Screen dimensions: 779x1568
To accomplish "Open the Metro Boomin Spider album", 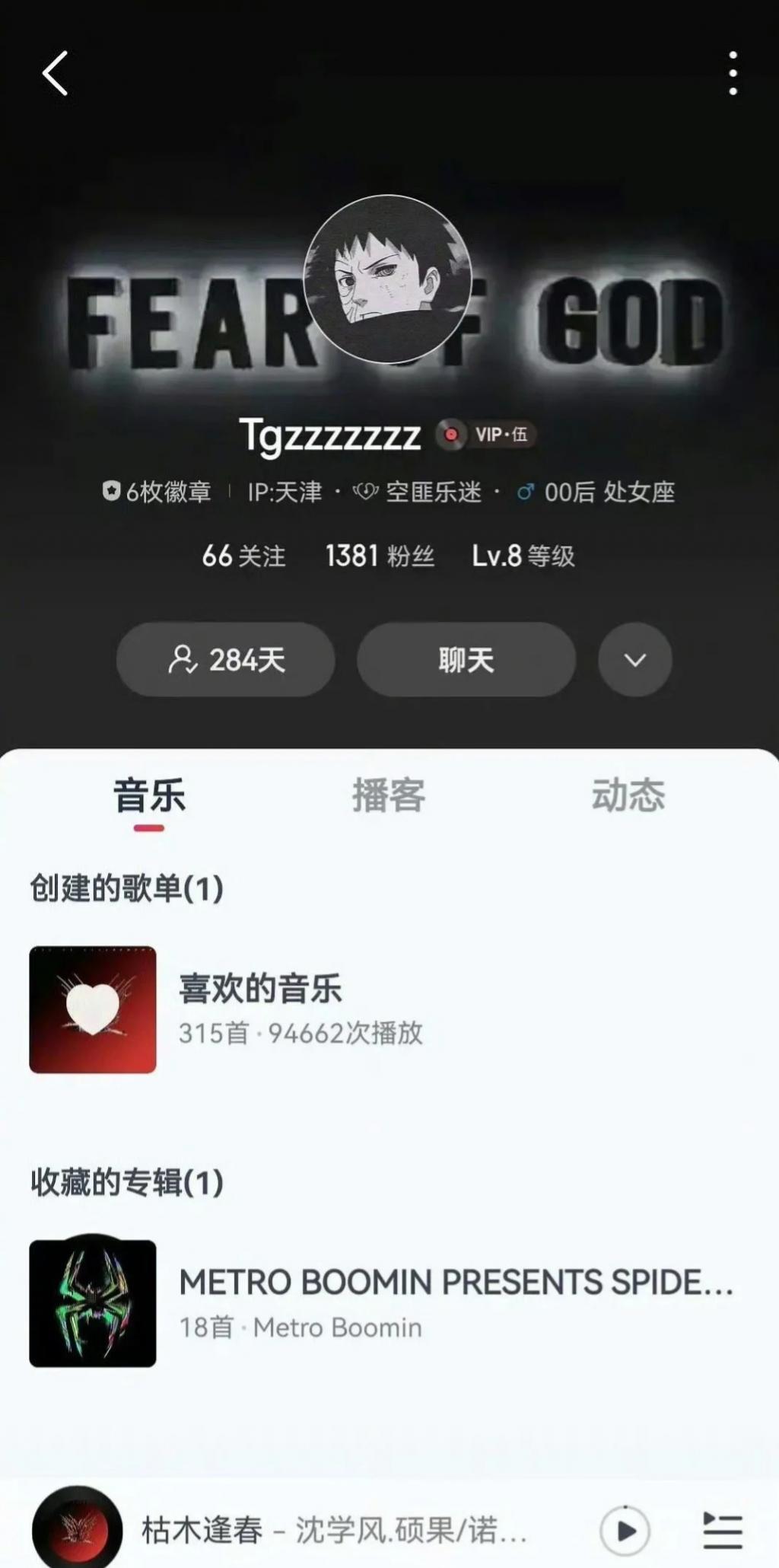I will point(455,1303).
